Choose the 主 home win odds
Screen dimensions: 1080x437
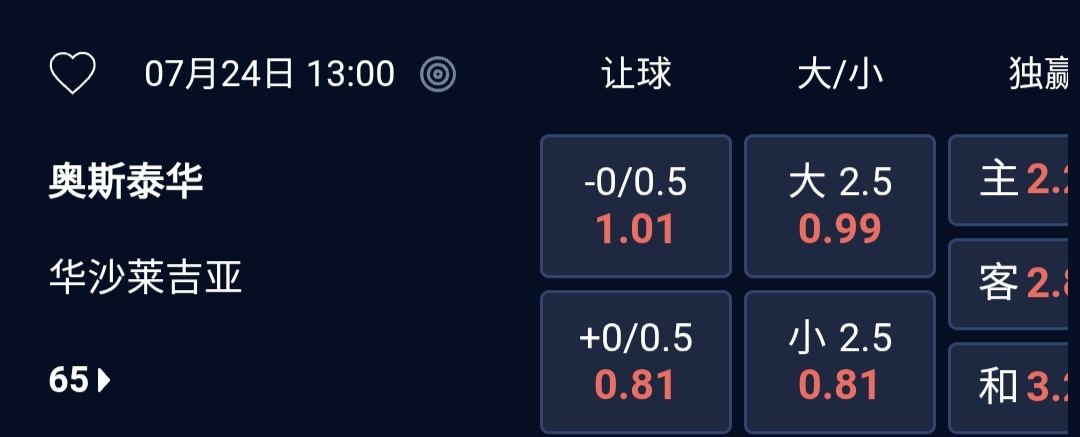tap(1012, 181)
